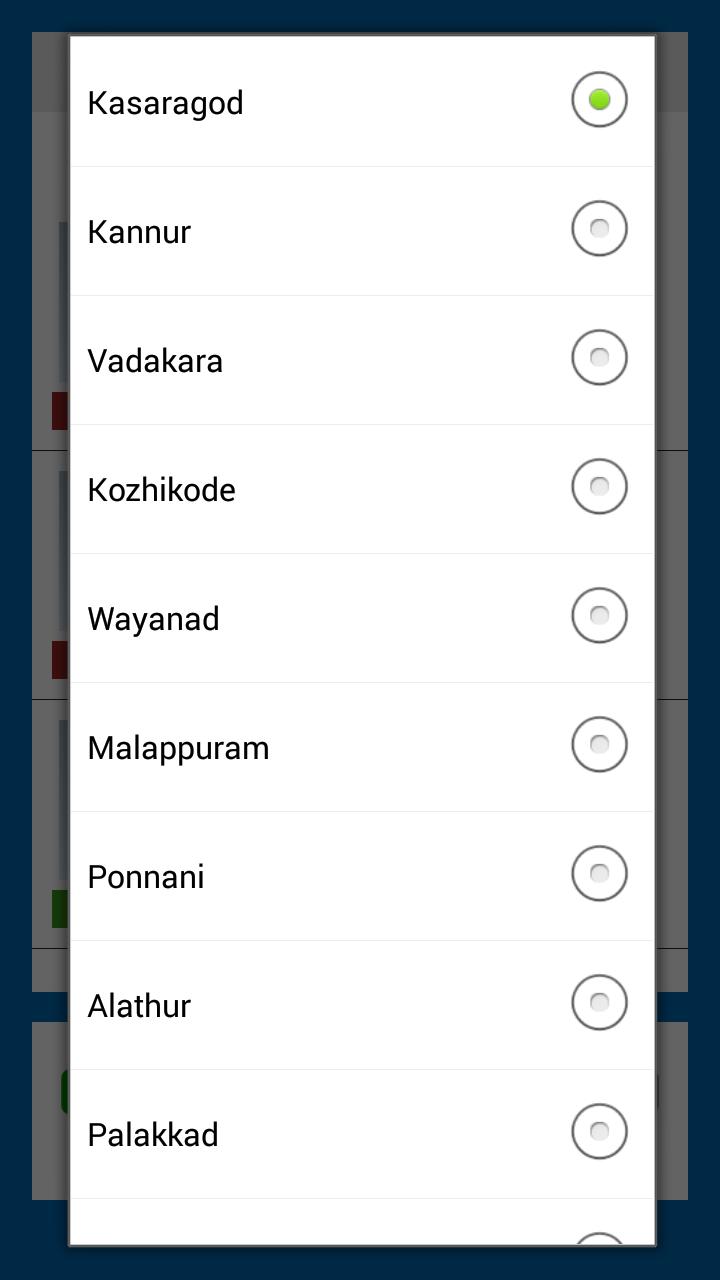Choose Kannur from the list
Image resolution: width=720 pixels, height=1280 pixels.
pyautogui.click(x=598, y=229)
